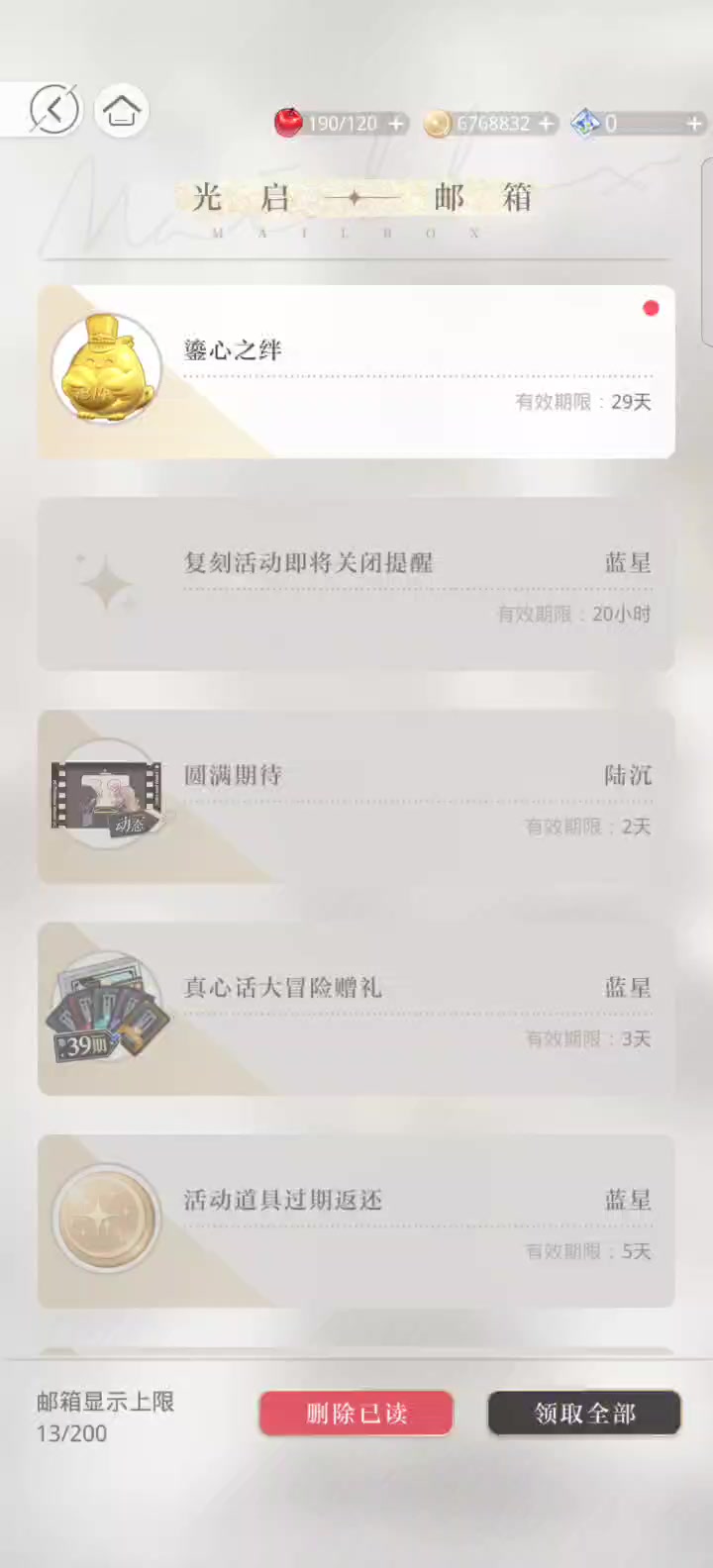Image resolution: width=713 pixels, height=1568 pixels.
Task: Open the 鎏心之绊 mail
Action: point(356,372)
